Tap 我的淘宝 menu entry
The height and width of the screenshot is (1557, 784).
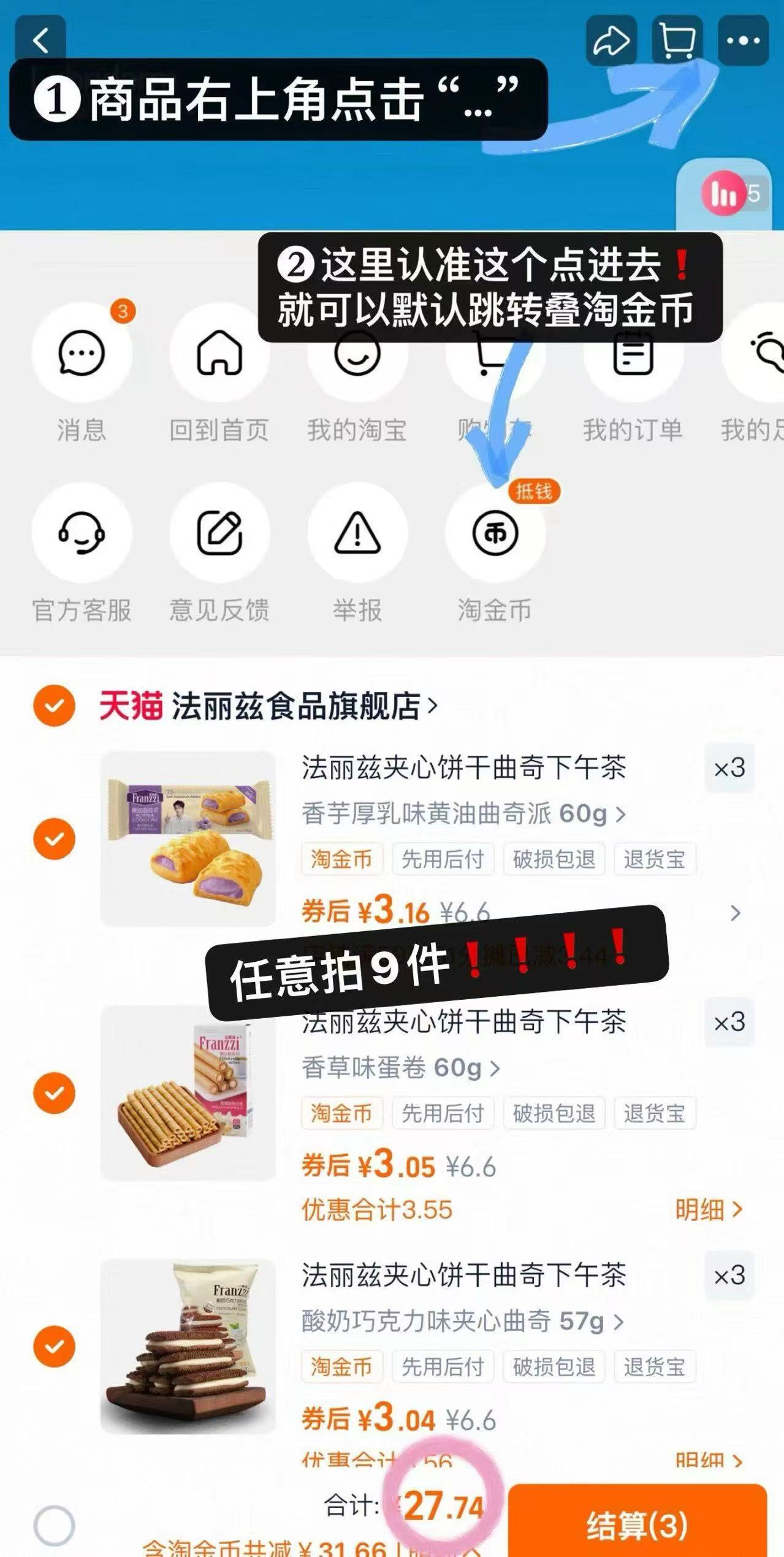pyautogui.click(x=357, y=356)
